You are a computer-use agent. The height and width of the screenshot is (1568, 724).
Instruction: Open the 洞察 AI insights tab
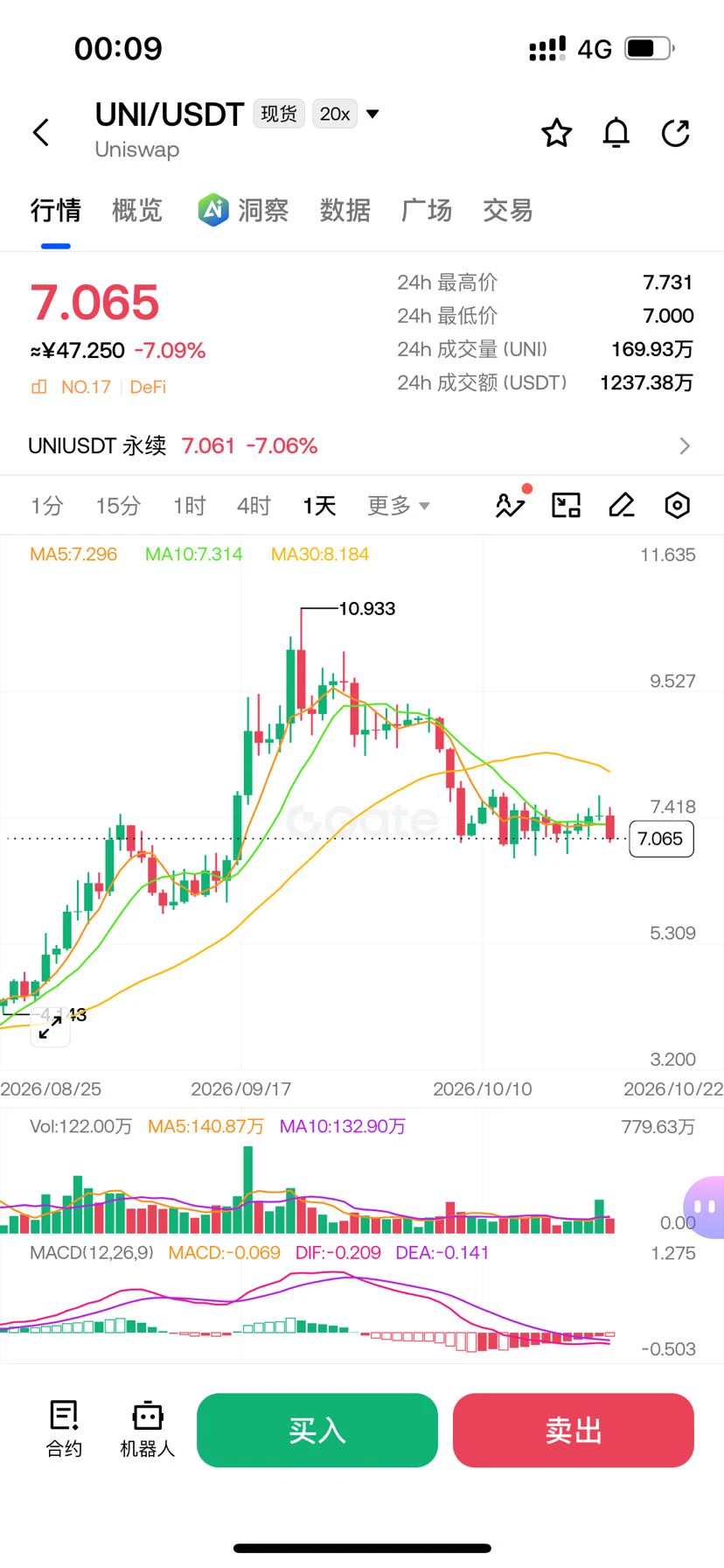243,210
